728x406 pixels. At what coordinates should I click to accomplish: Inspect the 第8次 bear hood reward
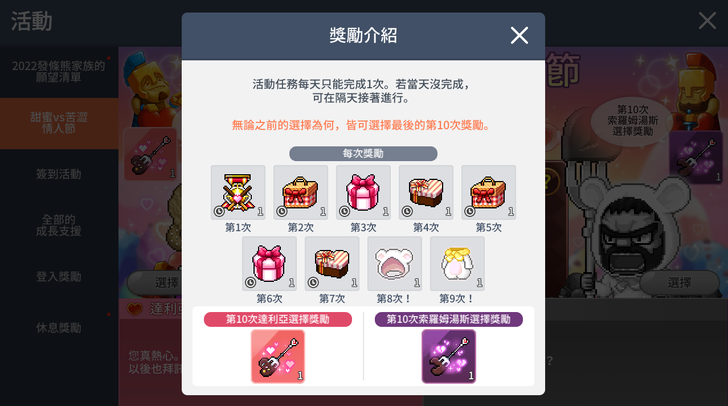(394, 263)
